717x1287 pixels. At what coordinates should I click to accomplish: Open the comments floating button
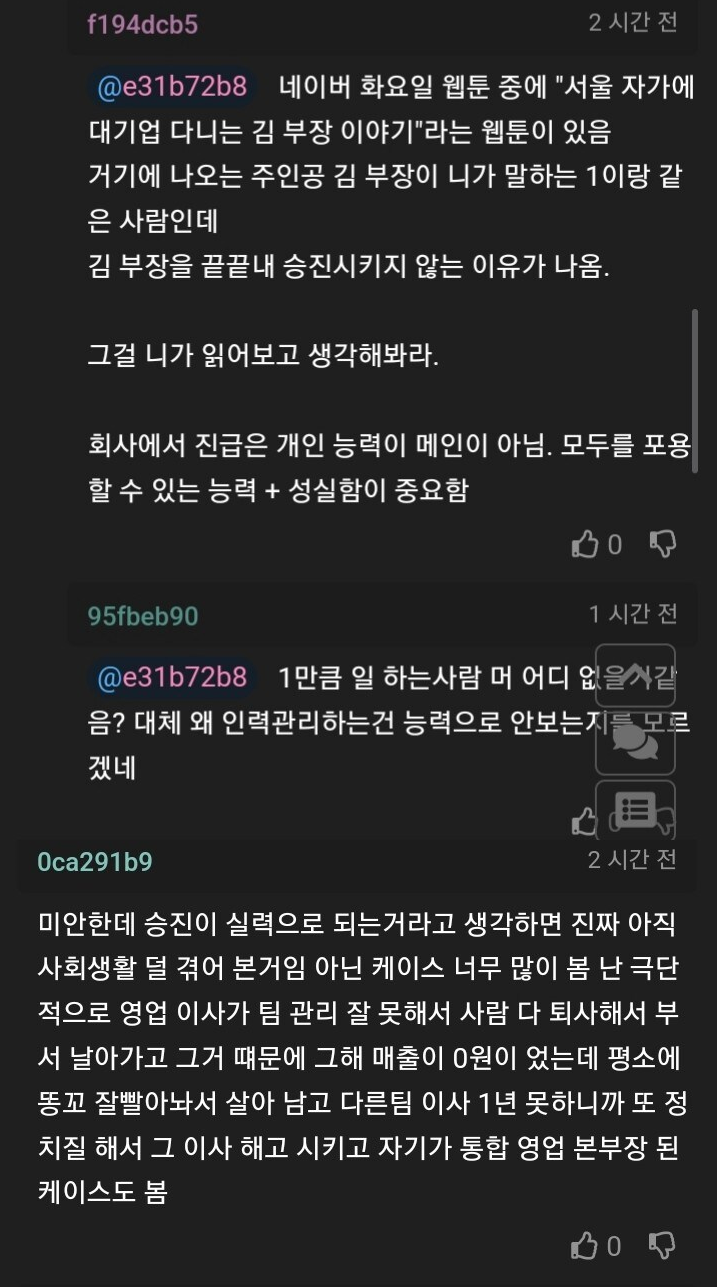click(635, 741)
